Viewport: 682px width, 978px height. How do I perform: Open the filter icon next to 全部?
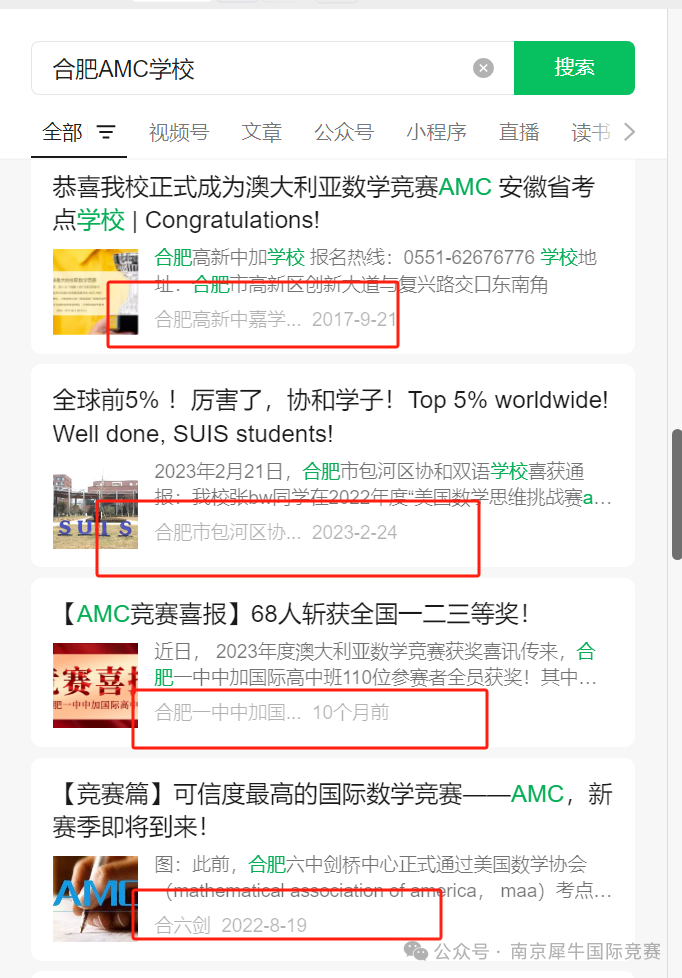click(x=106, y=132)
